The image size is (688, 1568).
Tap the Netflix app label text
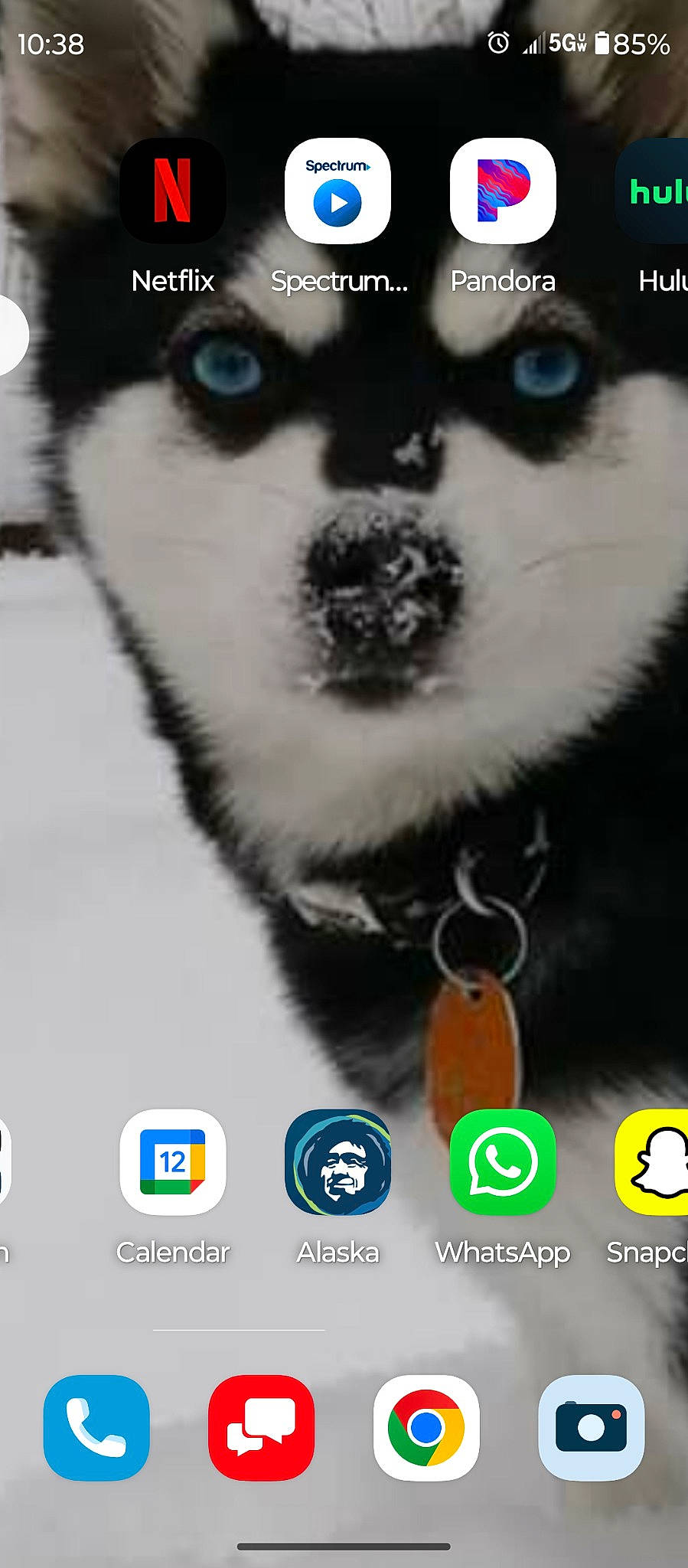[171, 281]
